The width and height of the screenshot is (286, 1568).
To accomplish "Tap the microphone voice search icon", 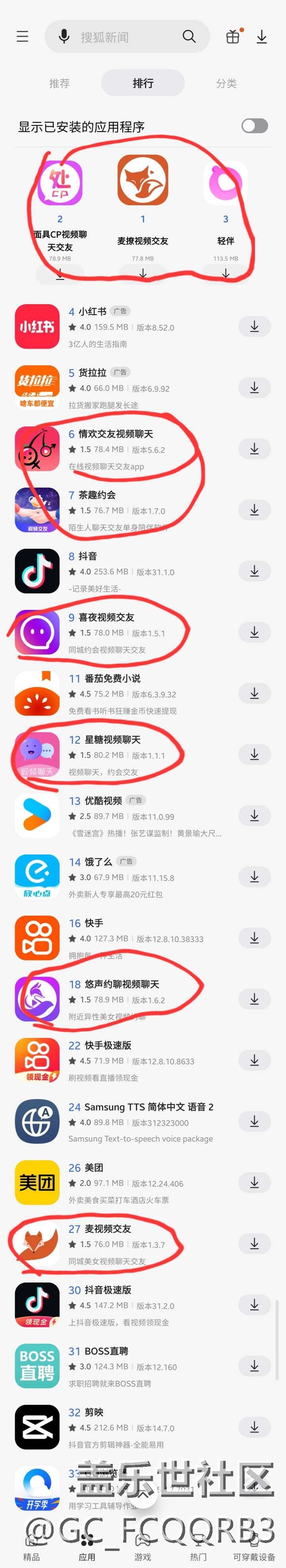I will (64, 37).
